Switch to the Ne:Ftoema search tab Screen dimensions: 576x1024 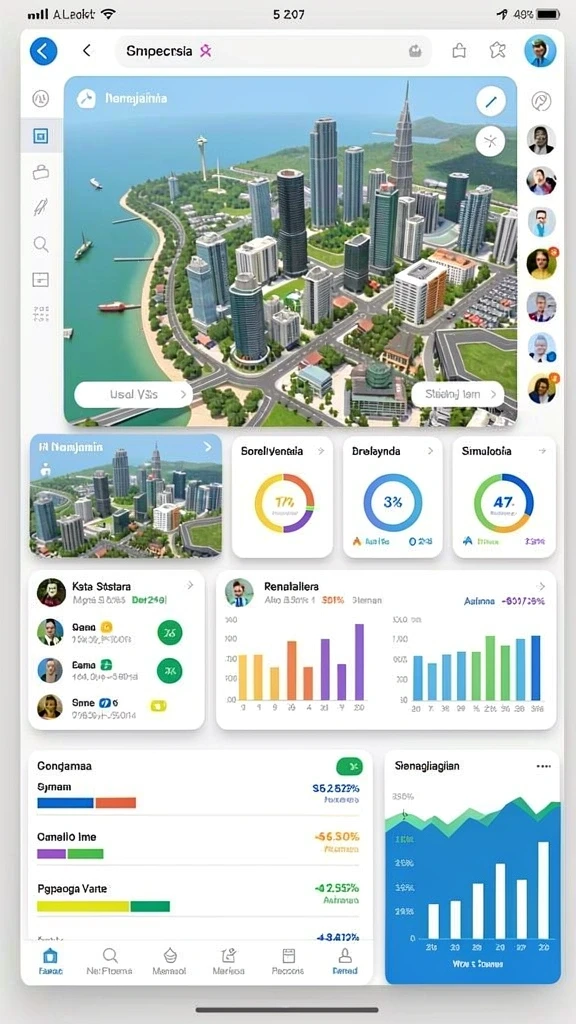[109, 961]
